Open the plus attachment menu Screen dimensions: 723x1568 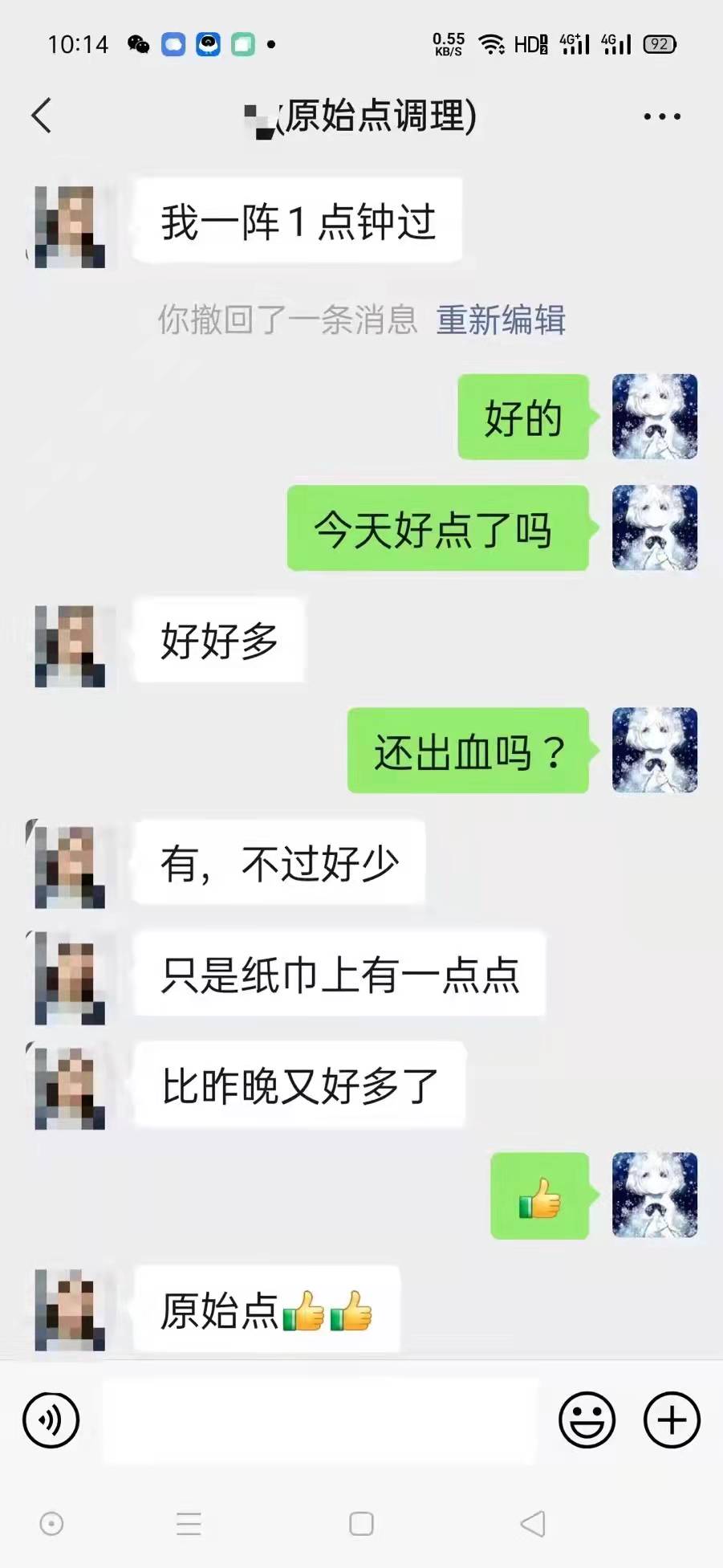pyautogui.click(x=672, y=1419)
